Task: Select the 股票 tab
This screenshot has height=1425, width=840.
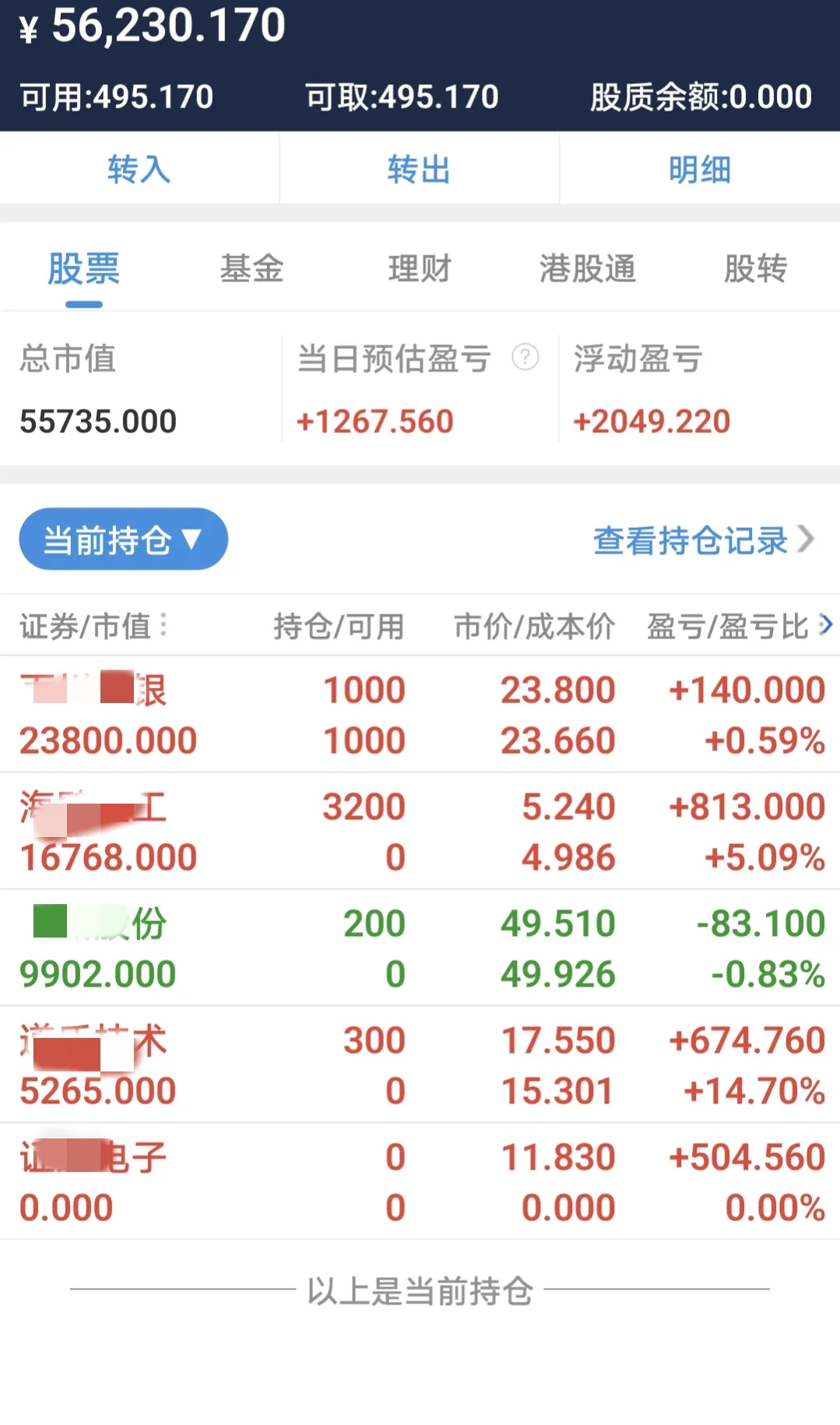Action: 84,269
